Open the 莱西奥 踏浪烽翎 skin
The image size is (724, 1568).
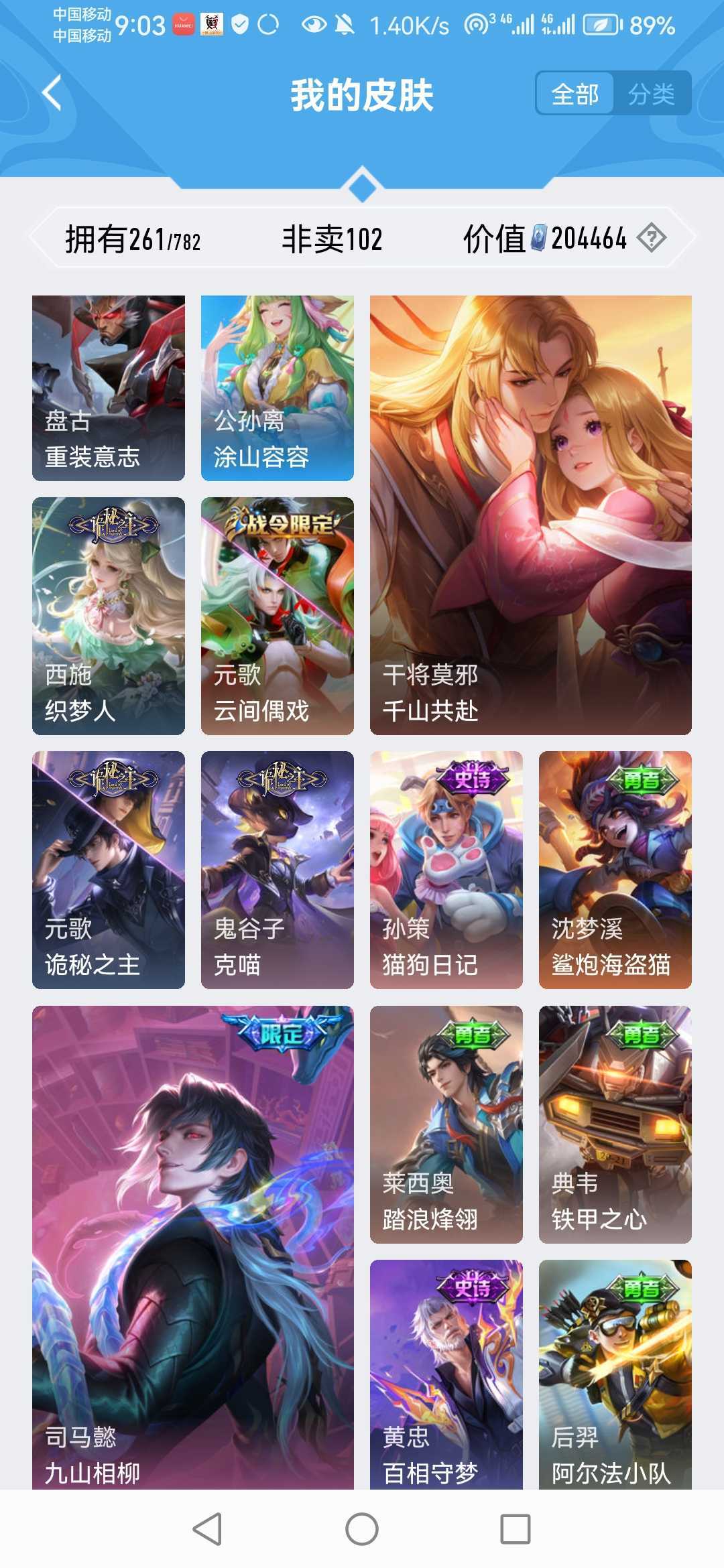point(446,1124)
